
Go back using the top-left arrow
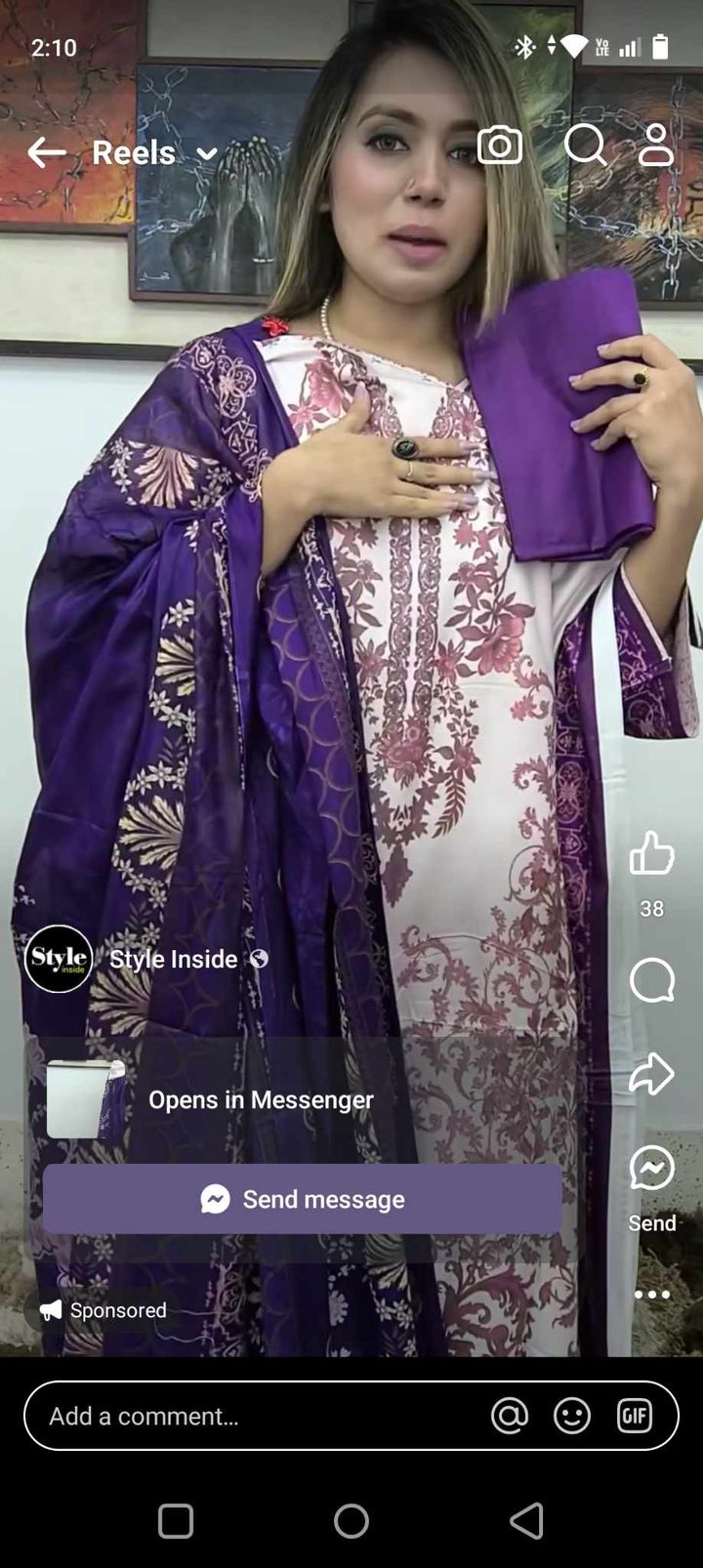(x=46, y=152)
